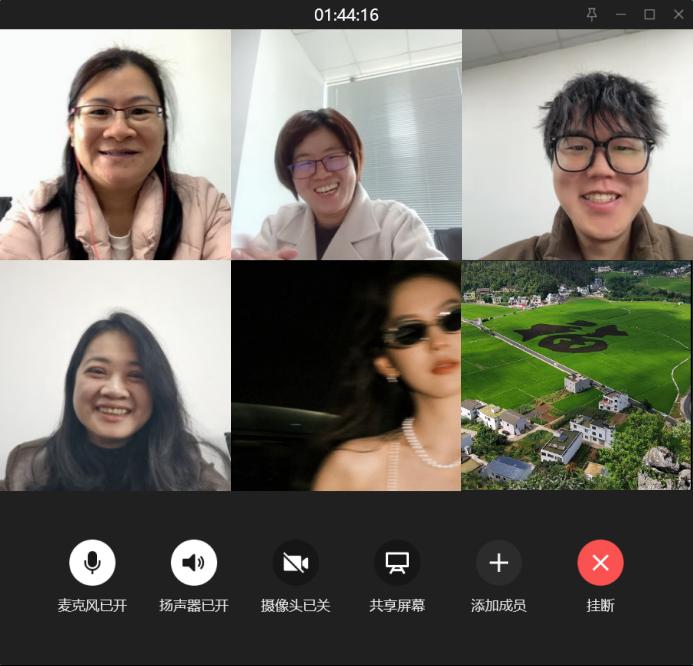
Task: Turn on the camera (摄像头已关)
Action: pos(295,563)
